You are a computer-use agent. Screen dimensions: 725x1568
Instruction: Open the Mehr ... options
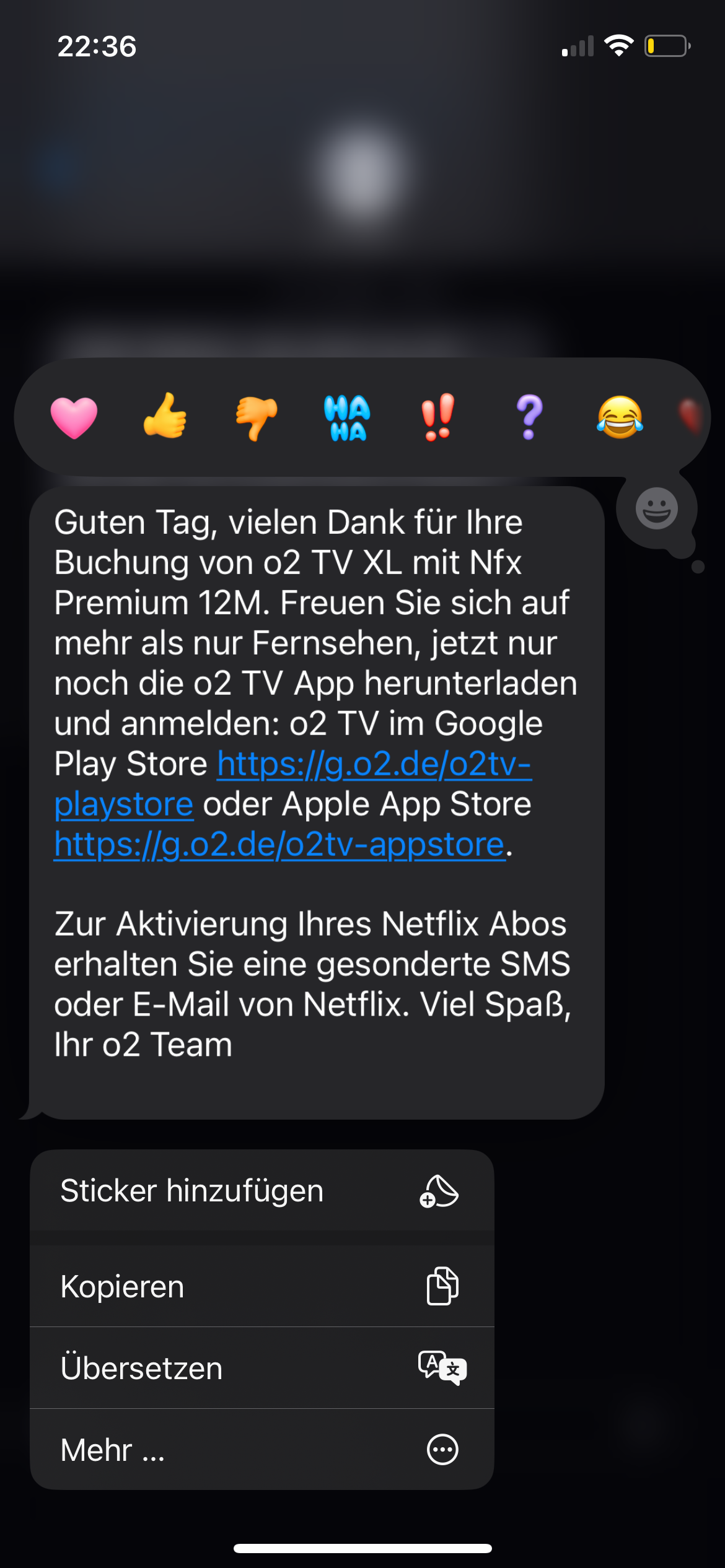coord(262,1450)
